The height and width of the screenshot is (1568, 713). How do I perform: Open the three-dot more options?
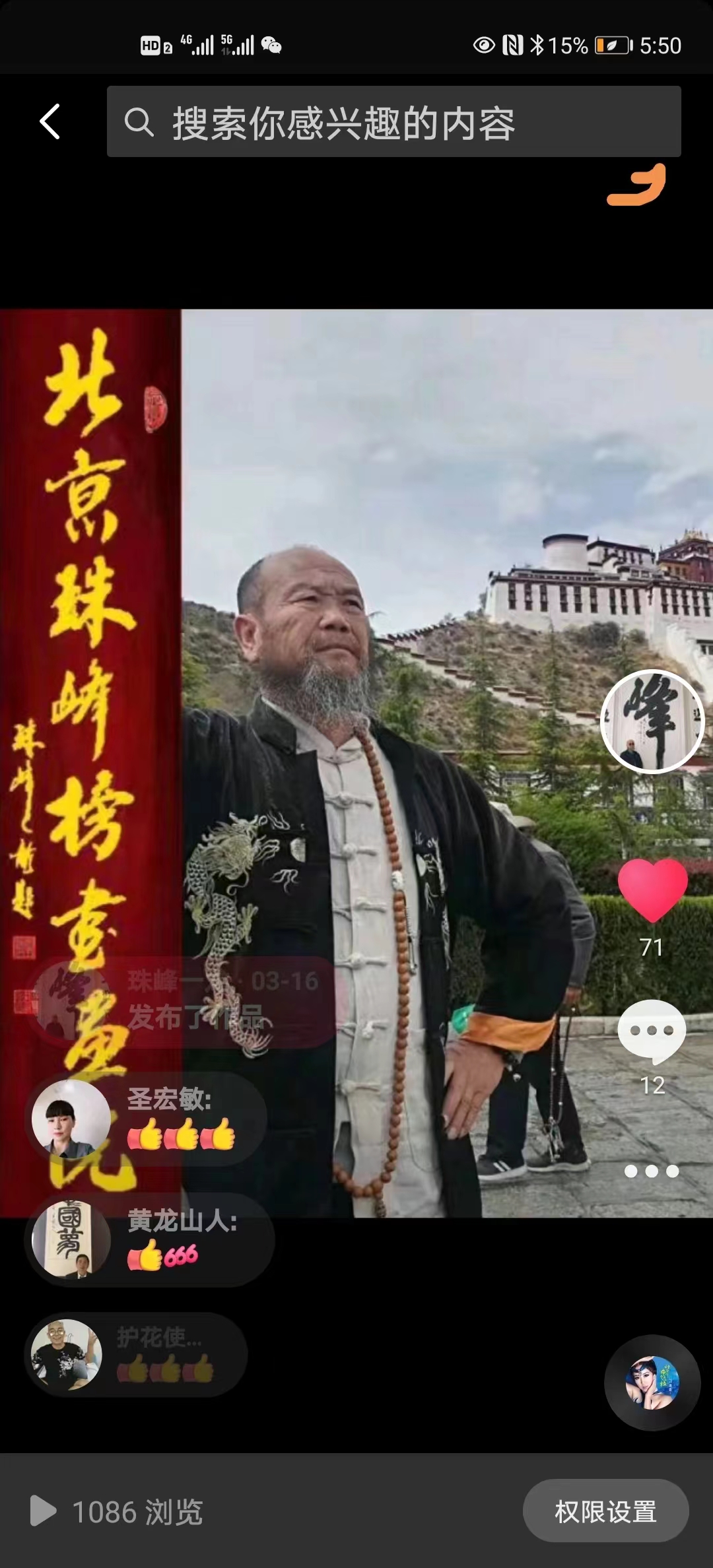pyautogui.click(x=652, y=1171)
